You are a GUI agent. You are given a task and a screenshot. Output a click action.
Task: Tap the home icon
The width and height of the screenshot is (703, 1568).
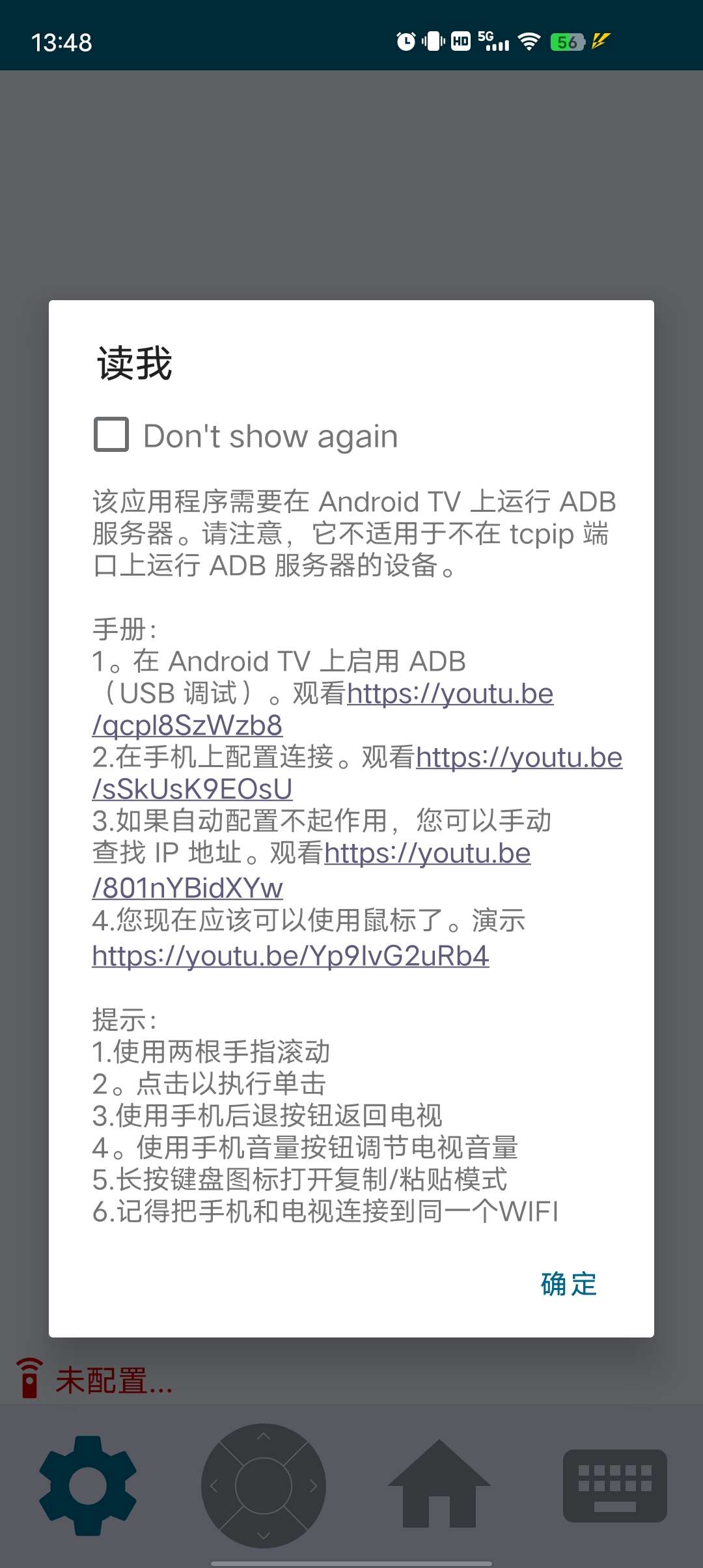pos(439,1485)
